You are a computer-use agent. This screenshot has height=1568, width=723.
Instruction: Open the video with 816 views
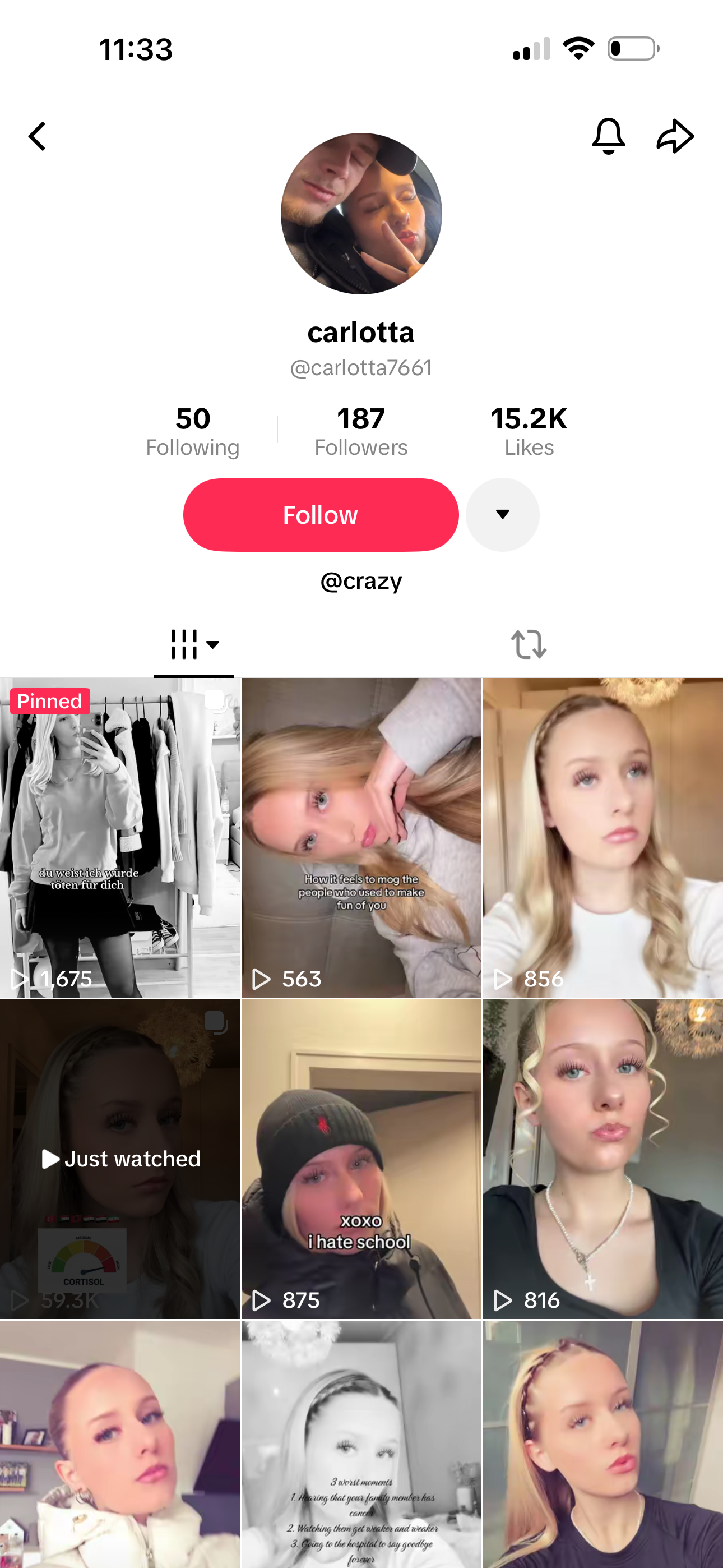(x=602, y=1159)
